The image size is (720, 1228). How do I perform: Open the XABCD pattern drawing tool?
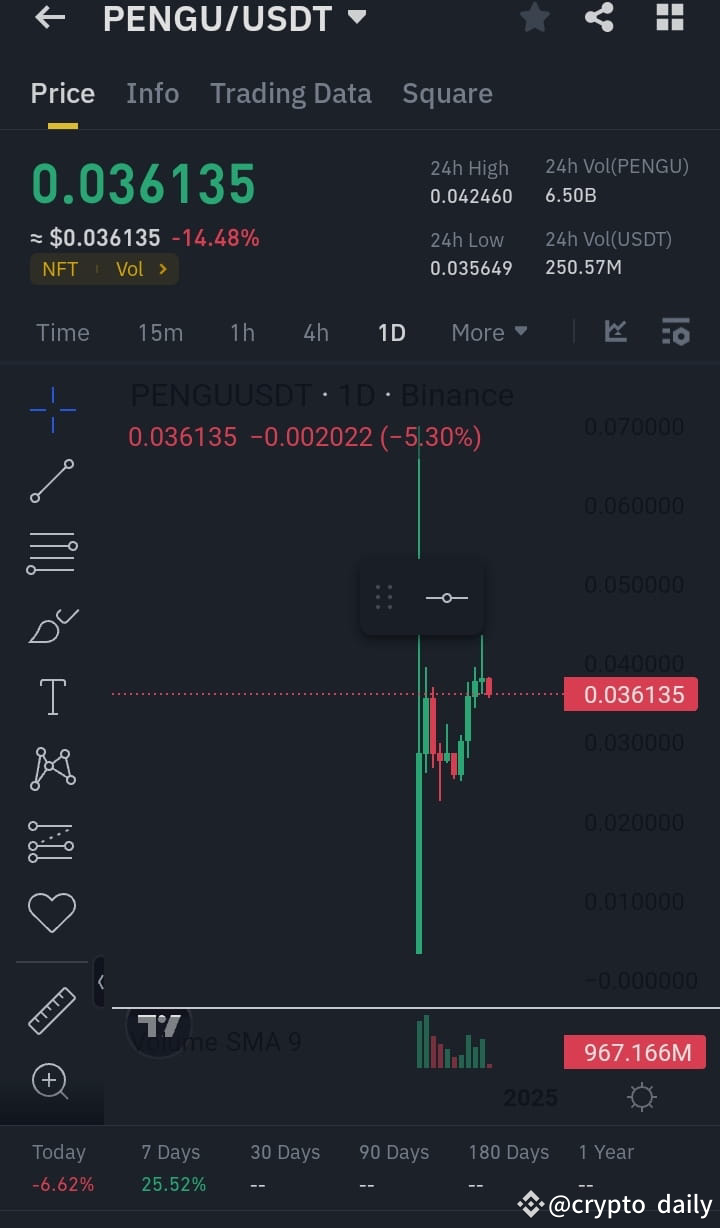(52, 768)
